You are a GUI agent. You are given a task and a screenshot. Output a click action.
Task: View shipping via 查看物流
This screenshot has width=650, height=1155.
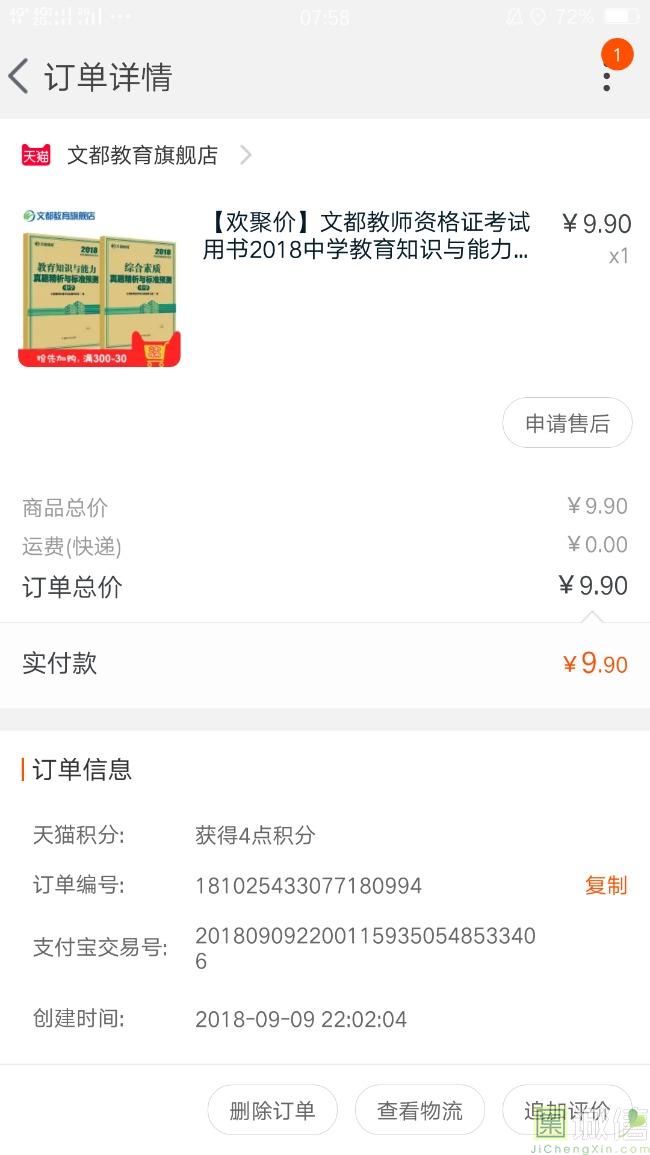[x=420, y=1110]
